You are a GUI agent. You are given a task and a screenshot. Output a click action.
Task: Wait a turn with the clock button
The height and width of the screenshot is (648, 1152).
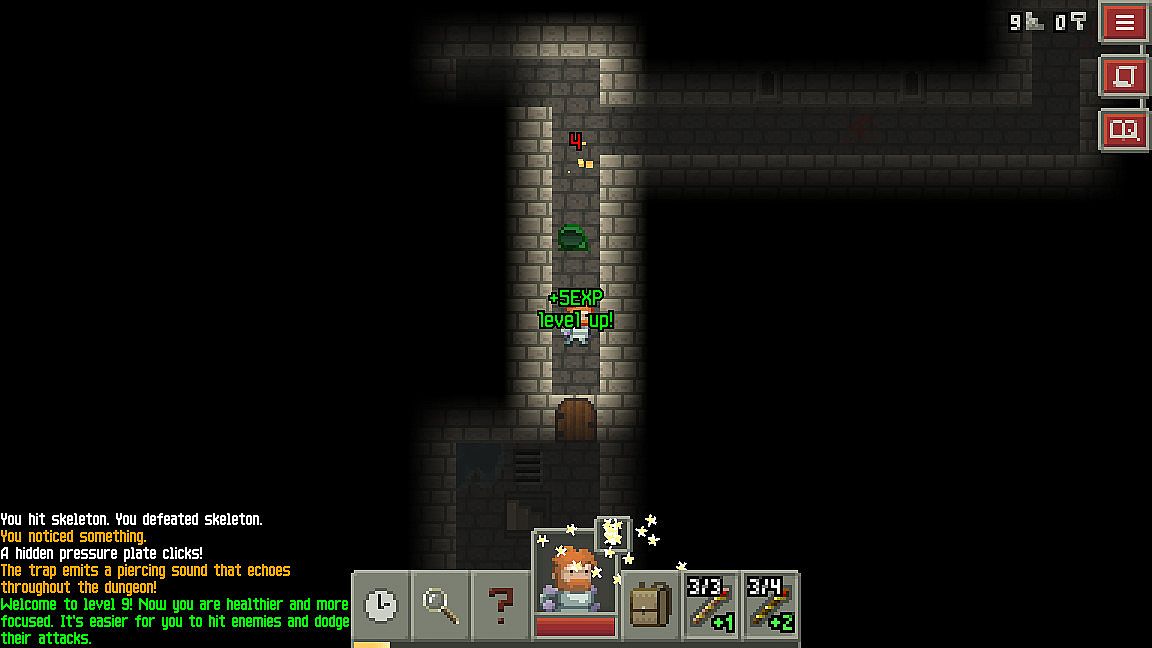tap(380, 605)
